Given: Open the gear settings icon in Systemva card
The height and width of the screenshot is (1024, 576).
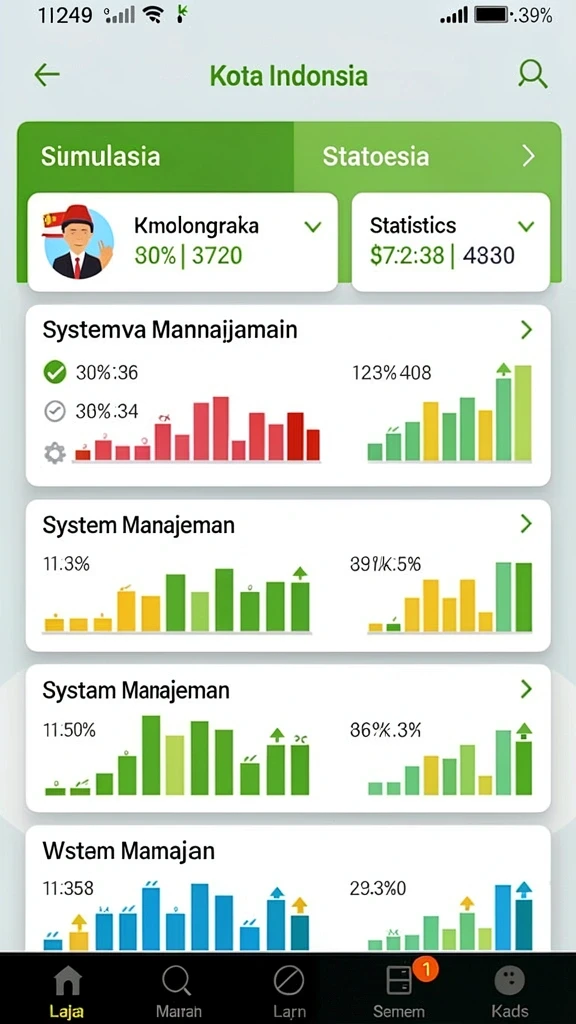Looking at the screenshot, I should pyautogui.click(x=55, y=453).
